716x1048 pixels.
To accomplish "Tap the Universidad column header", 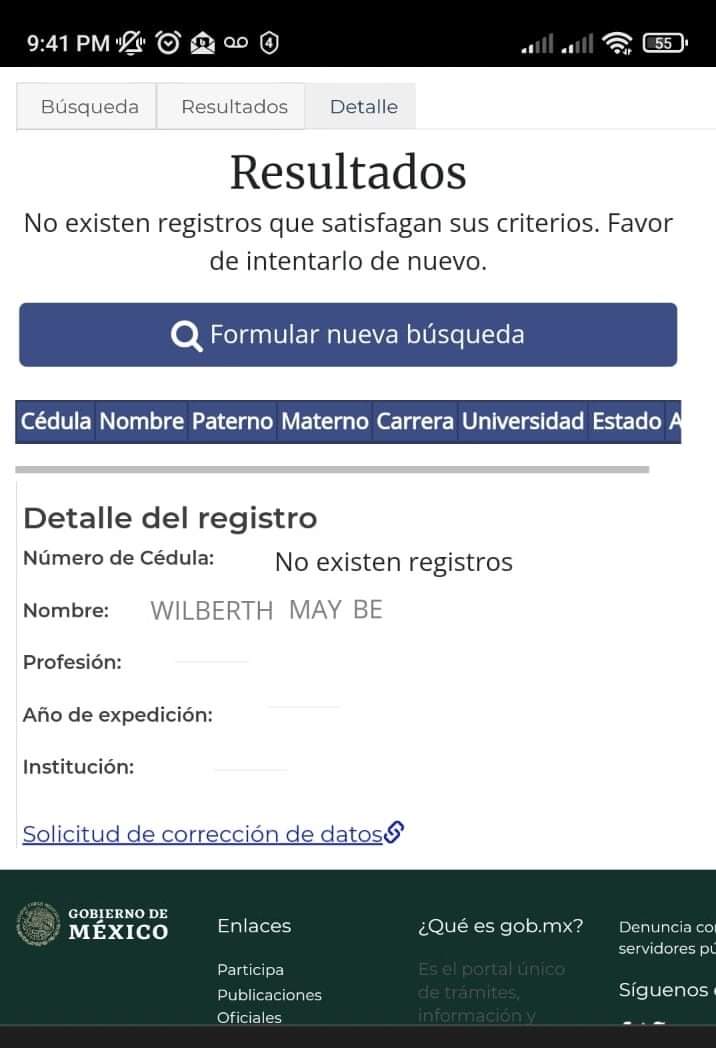I will coord(523,421).
